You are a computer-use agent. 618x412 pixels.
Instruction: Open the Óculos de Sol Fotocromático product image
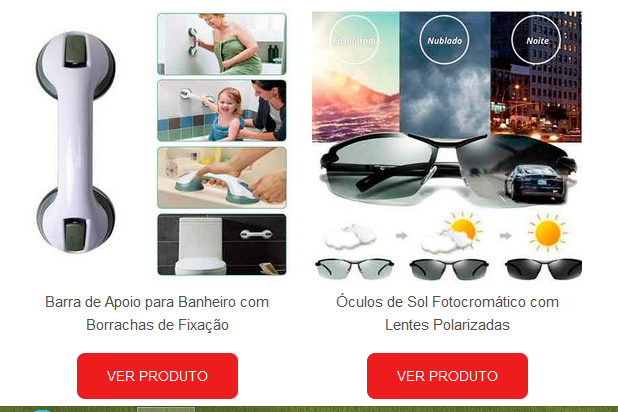[447, 145]
